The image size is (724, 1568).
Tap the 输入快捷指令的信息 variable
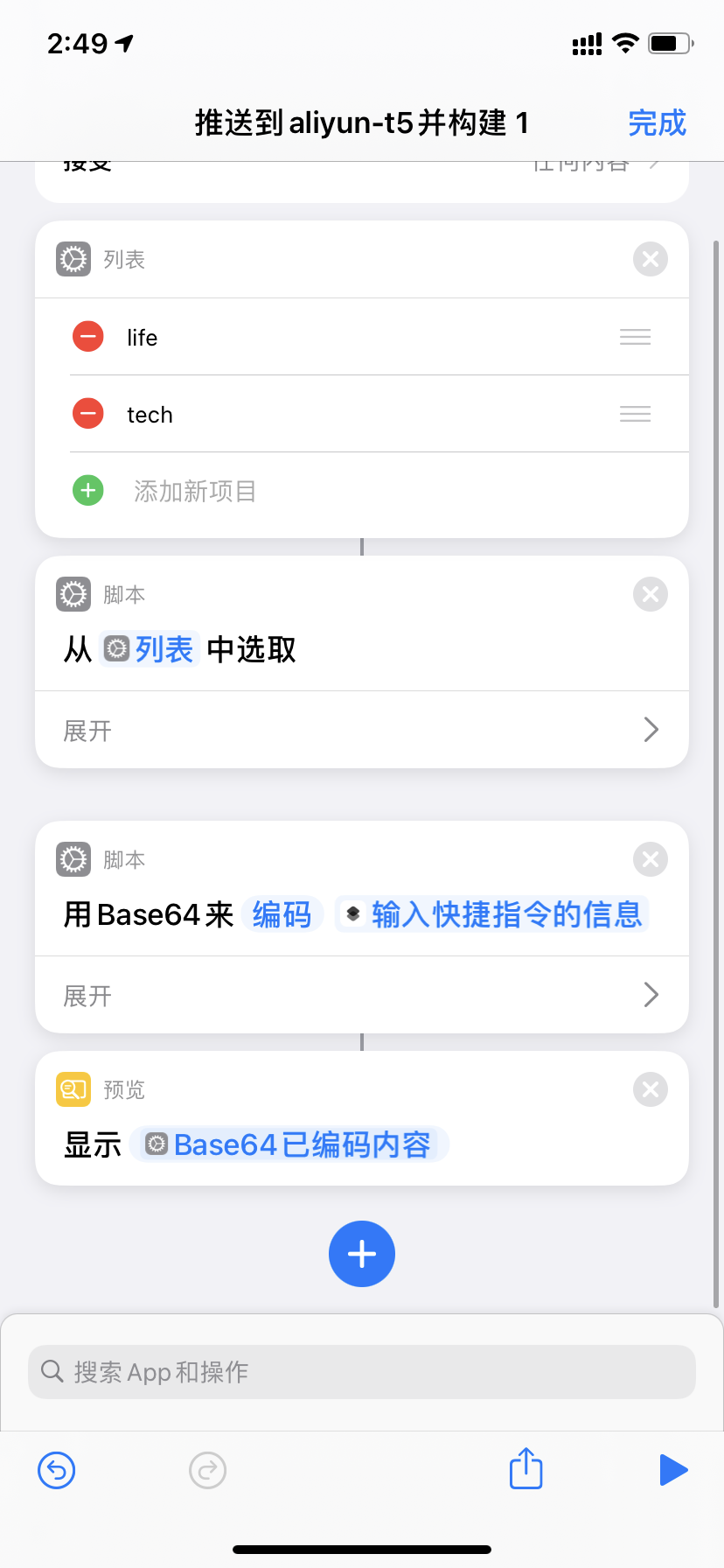[x=492, y=915]
